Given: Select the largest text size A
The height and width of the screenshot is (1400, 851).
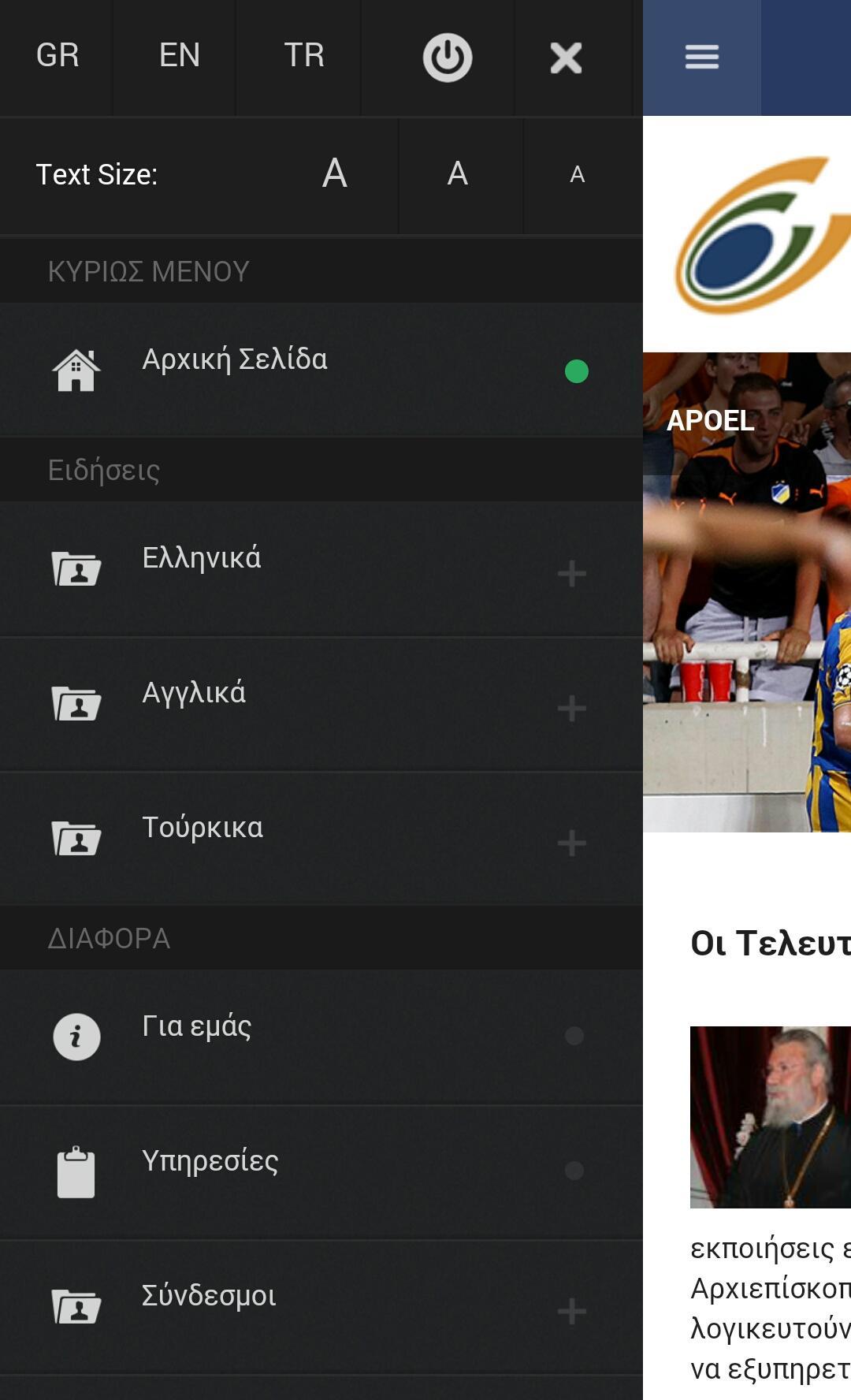Looking at the screenshot, I should click(335, 173).
